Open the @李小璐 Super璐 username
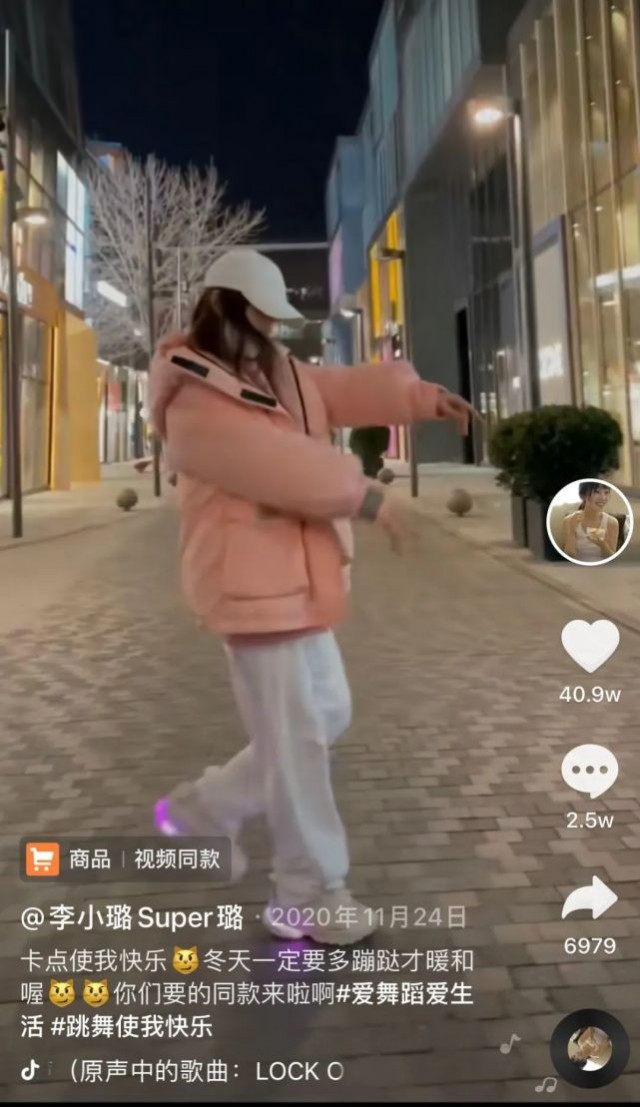 (x=132, y=917)
